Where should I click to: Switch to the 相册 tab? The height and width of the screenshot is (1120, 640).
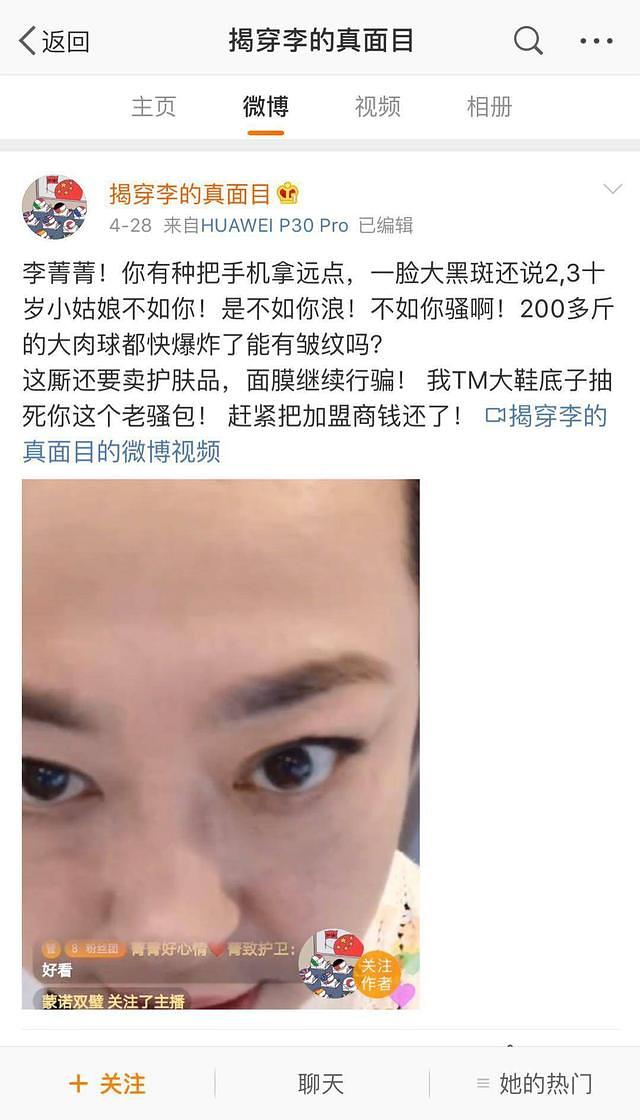489,106
